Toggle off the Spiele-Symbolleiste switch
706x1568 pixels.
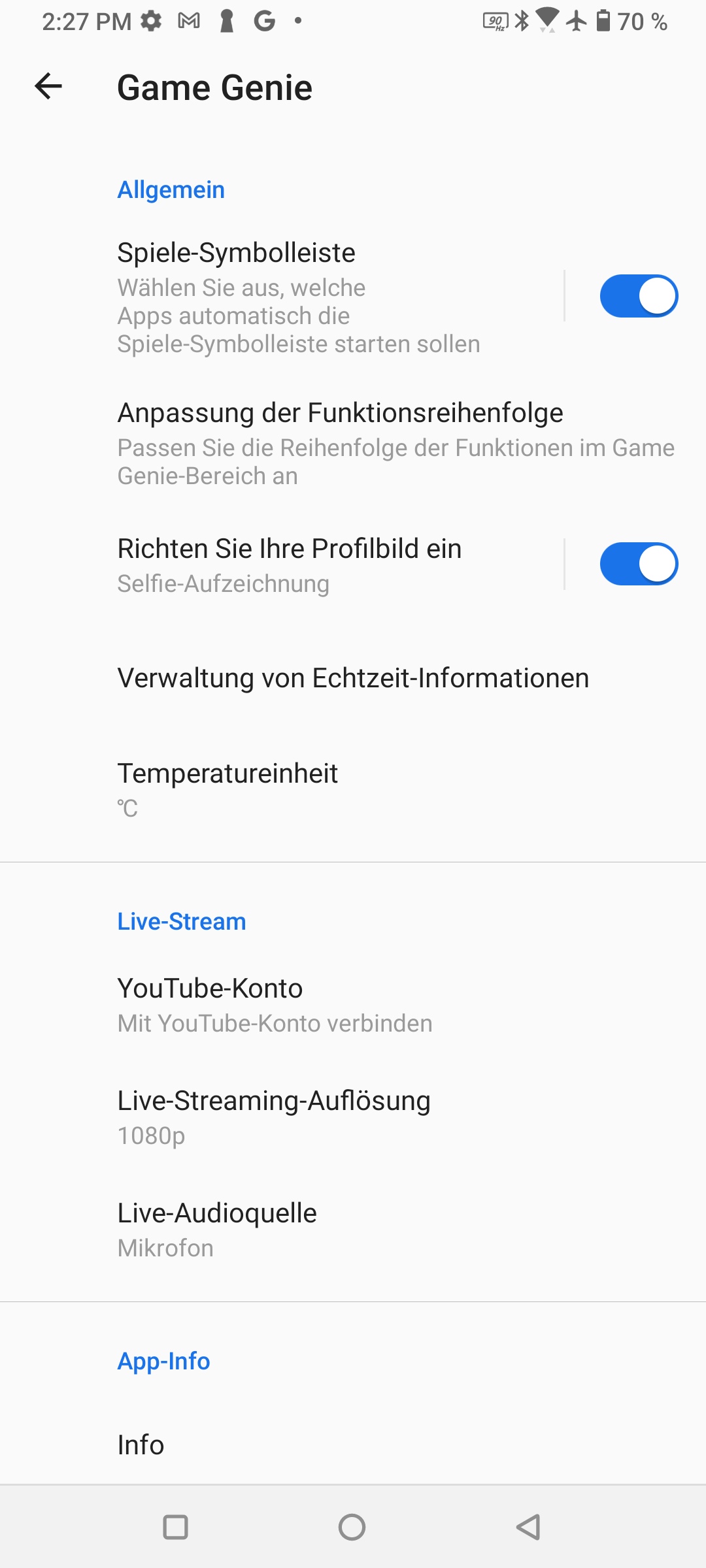click(x=639, y=296)
